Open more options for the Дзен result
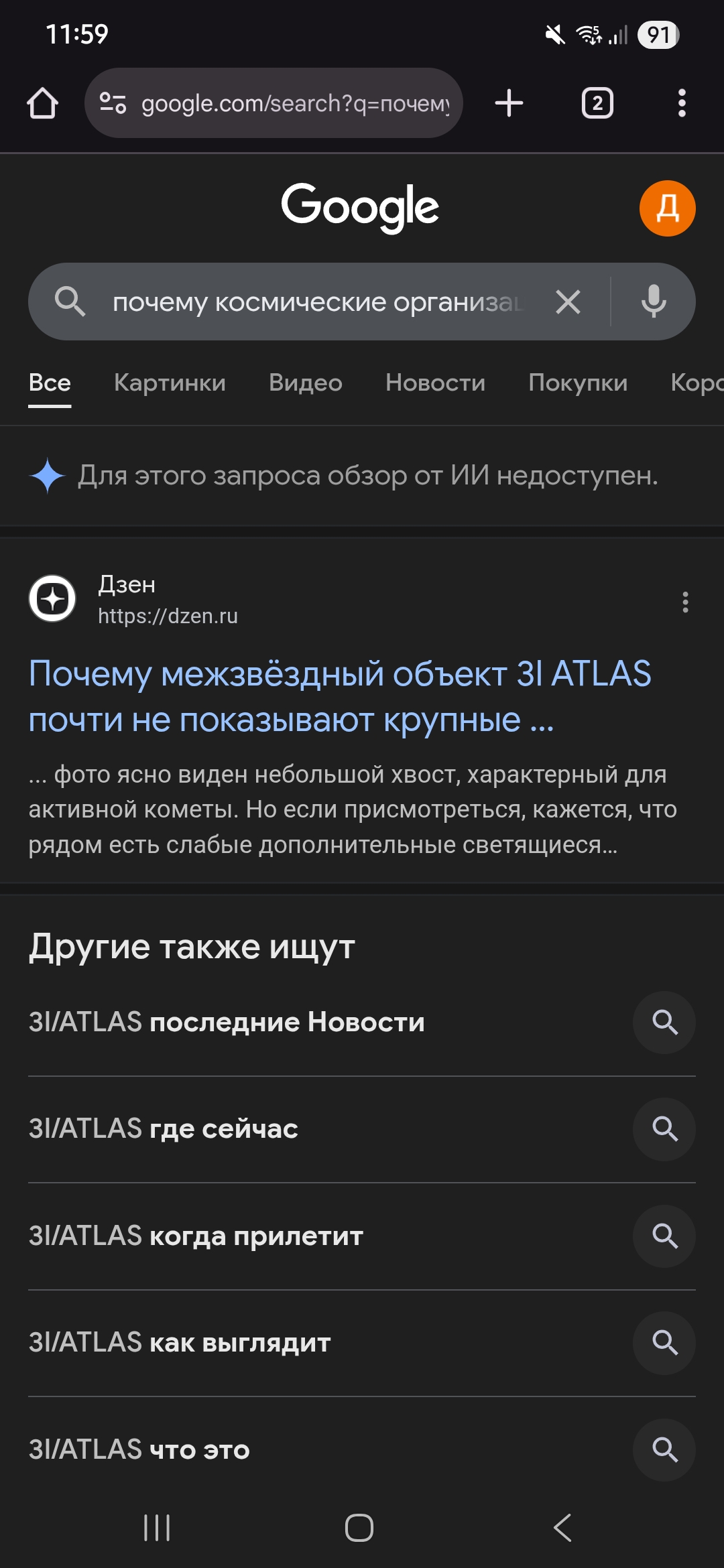Screen dimensions: 724x1568 coord(685,602)
